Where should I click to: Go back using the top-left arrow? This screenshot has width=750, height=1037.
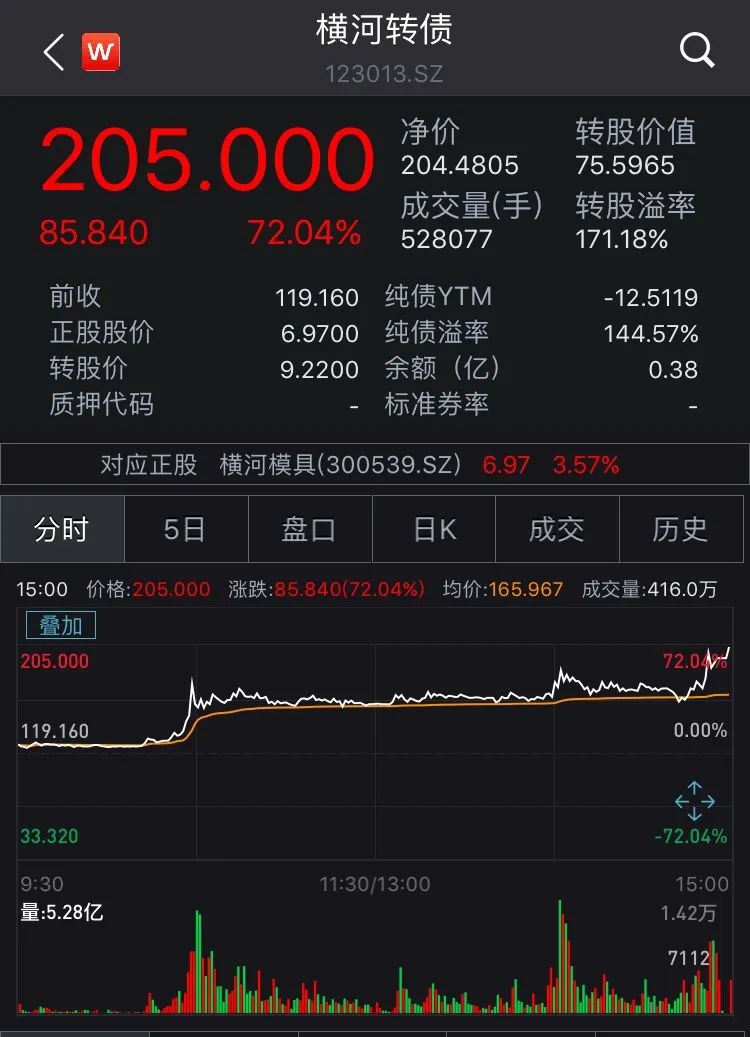click(54, 52)
